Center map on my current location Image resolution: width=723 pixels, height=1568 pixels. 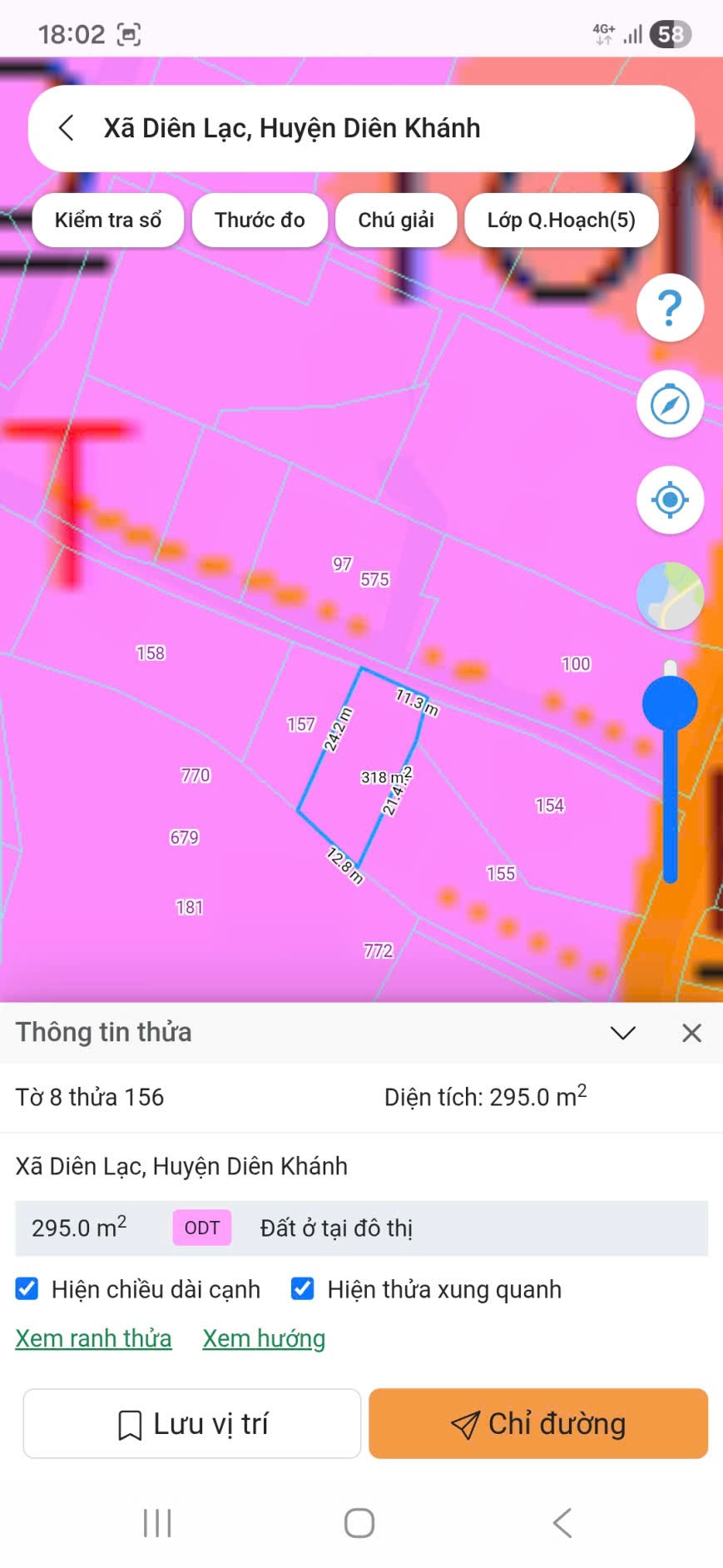tap(670, 500)
